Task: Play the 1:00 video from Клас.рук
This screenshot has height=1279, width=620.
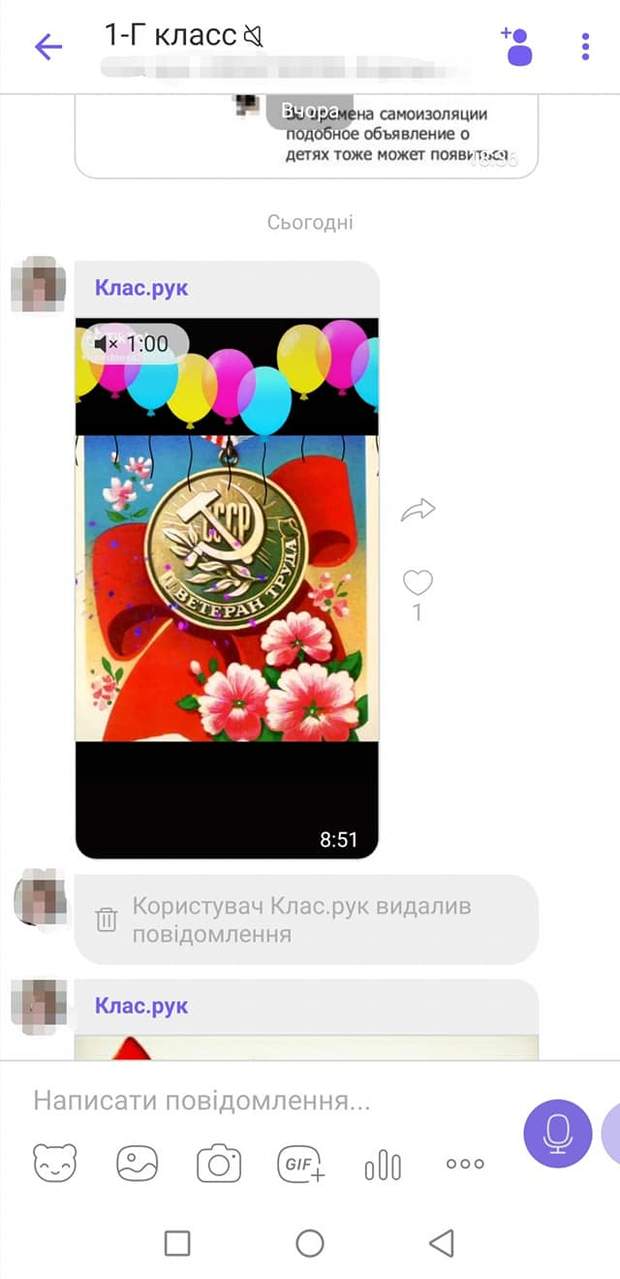Action: (x=227, y=588)
